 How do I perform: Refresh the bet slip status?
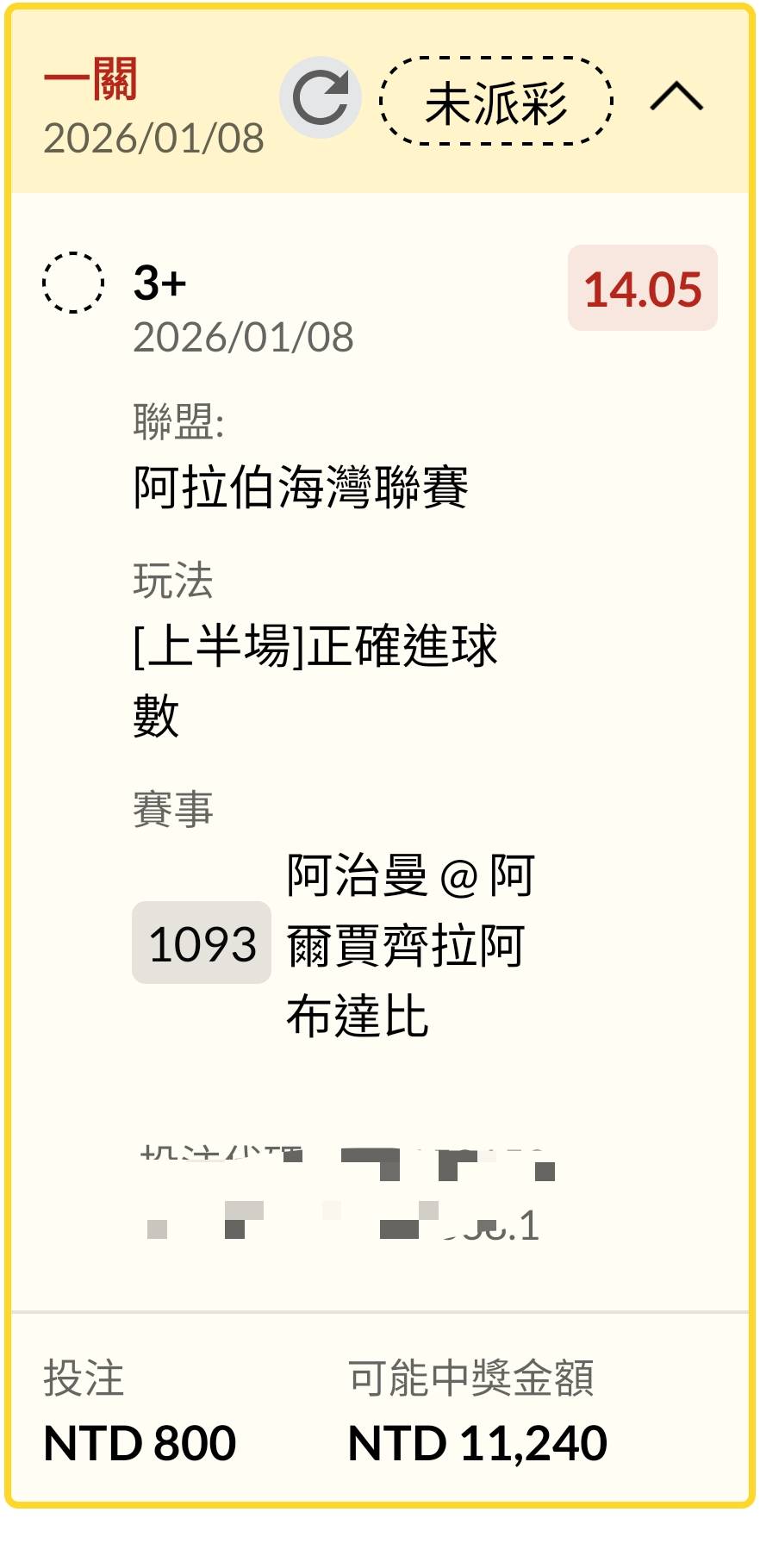321,98
